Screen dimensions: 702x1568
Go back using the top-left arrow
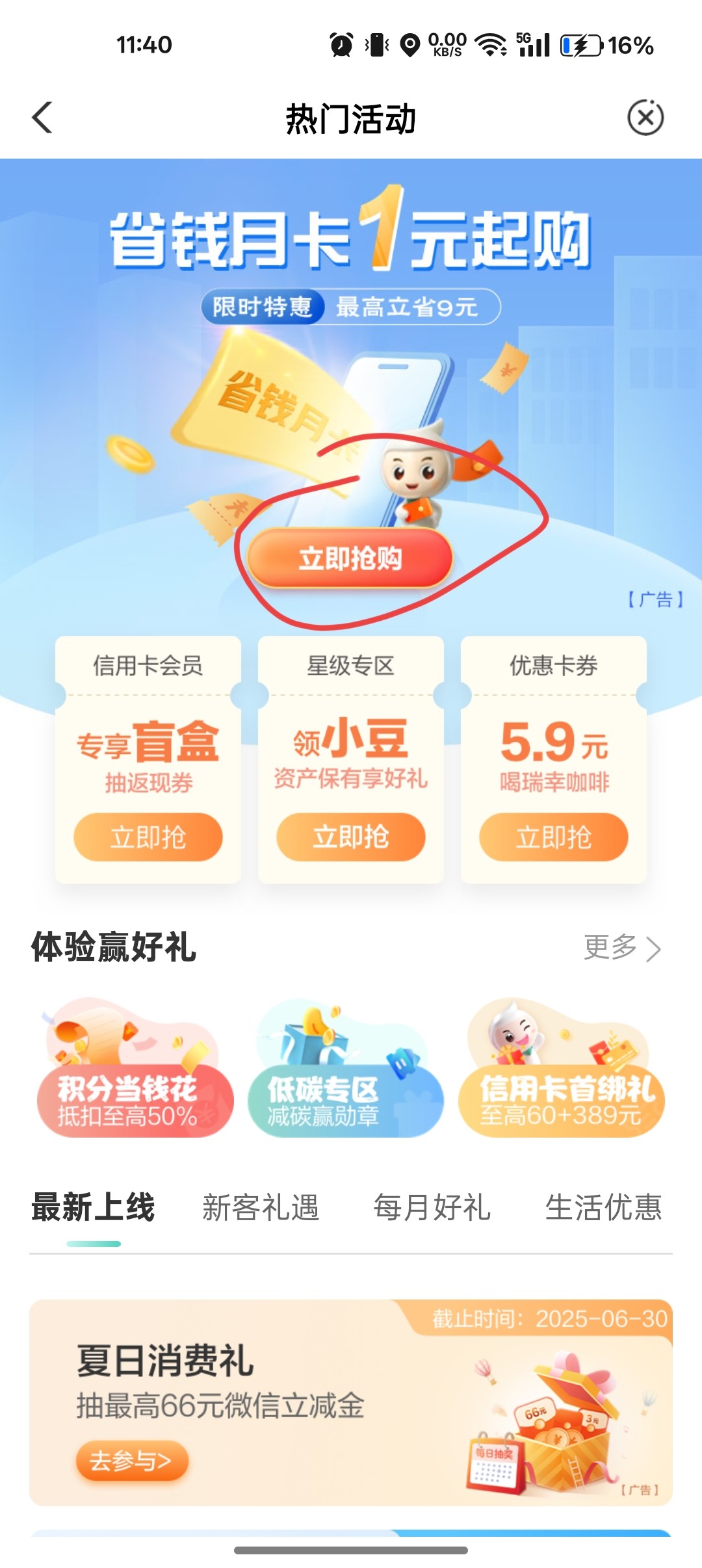tap(42, 118)
